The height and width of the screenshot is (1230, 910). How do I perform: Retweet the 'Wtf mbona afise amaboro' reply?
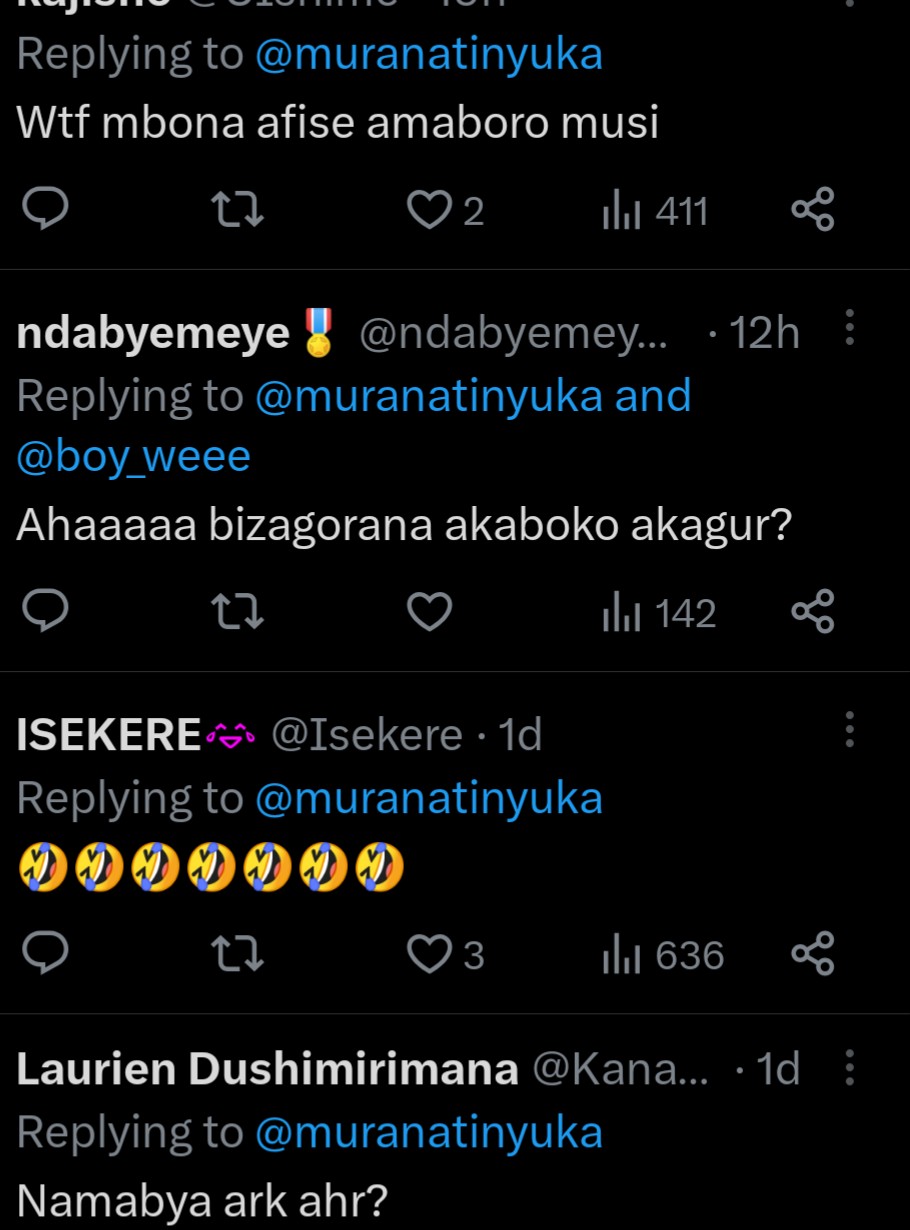pos(240,211)
